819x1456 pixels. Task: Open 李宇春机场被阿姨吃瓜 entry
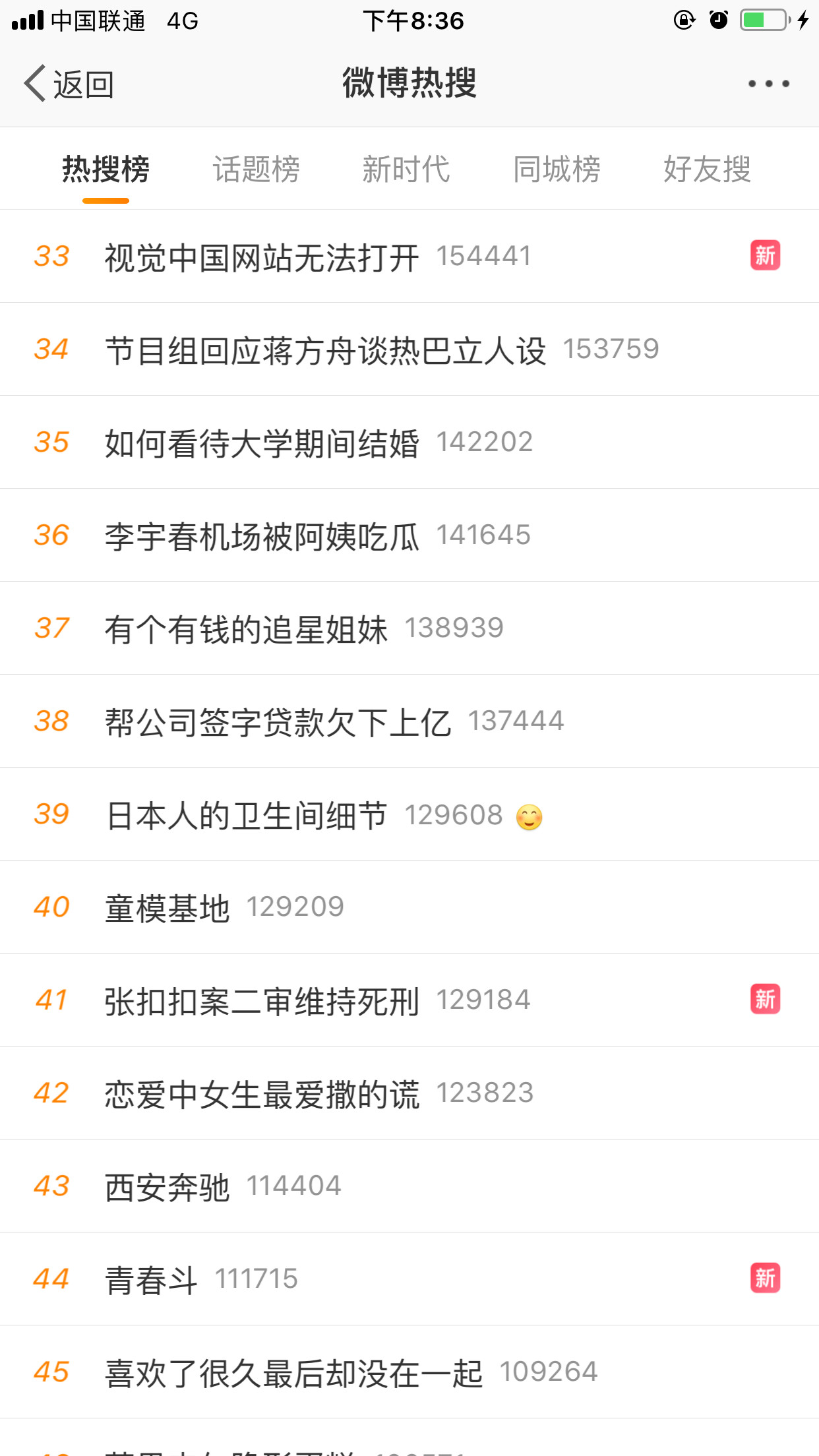409,535
